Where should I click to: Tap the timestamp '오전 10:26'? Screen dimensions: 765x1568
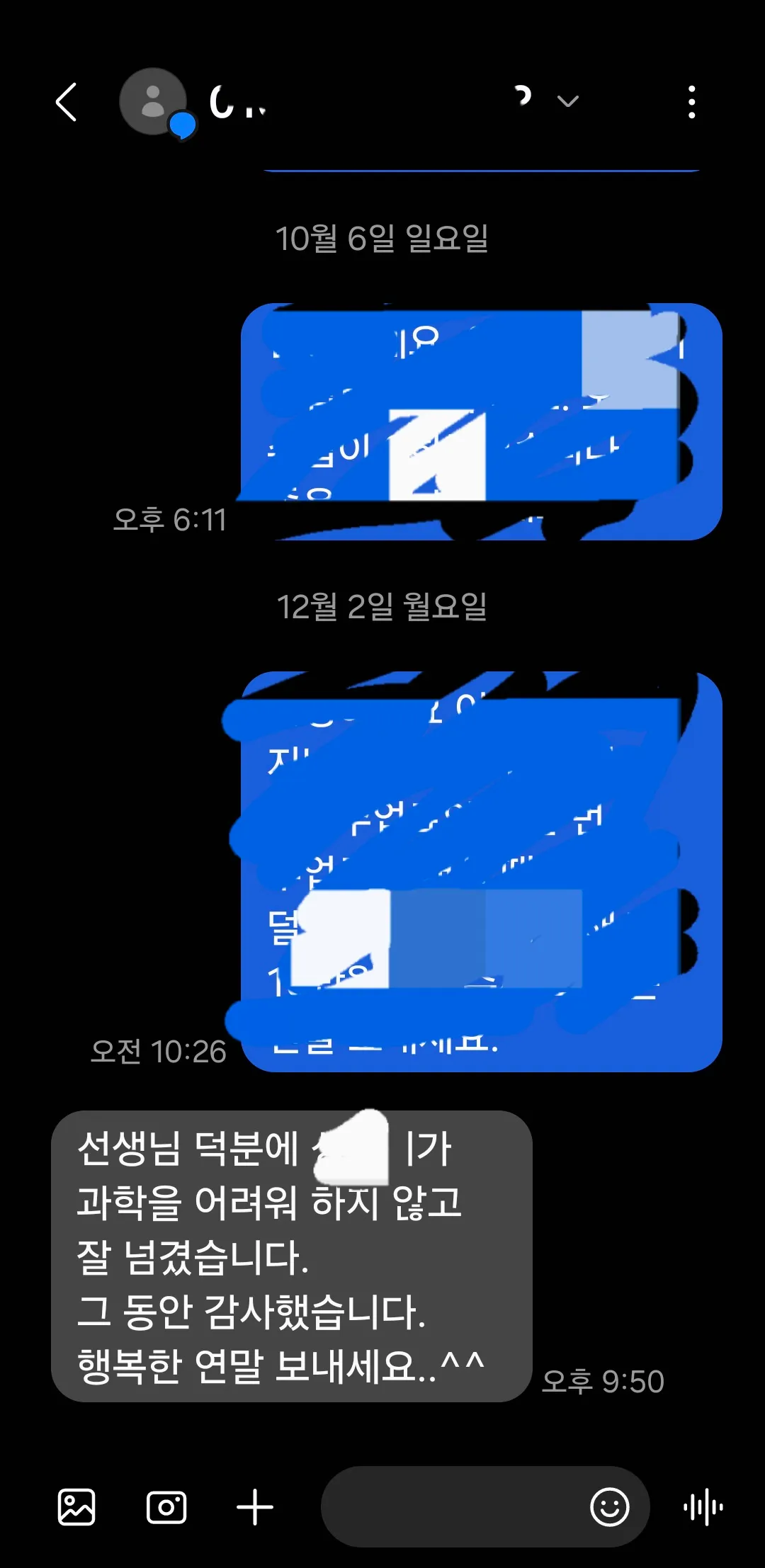coord(159,1052)
